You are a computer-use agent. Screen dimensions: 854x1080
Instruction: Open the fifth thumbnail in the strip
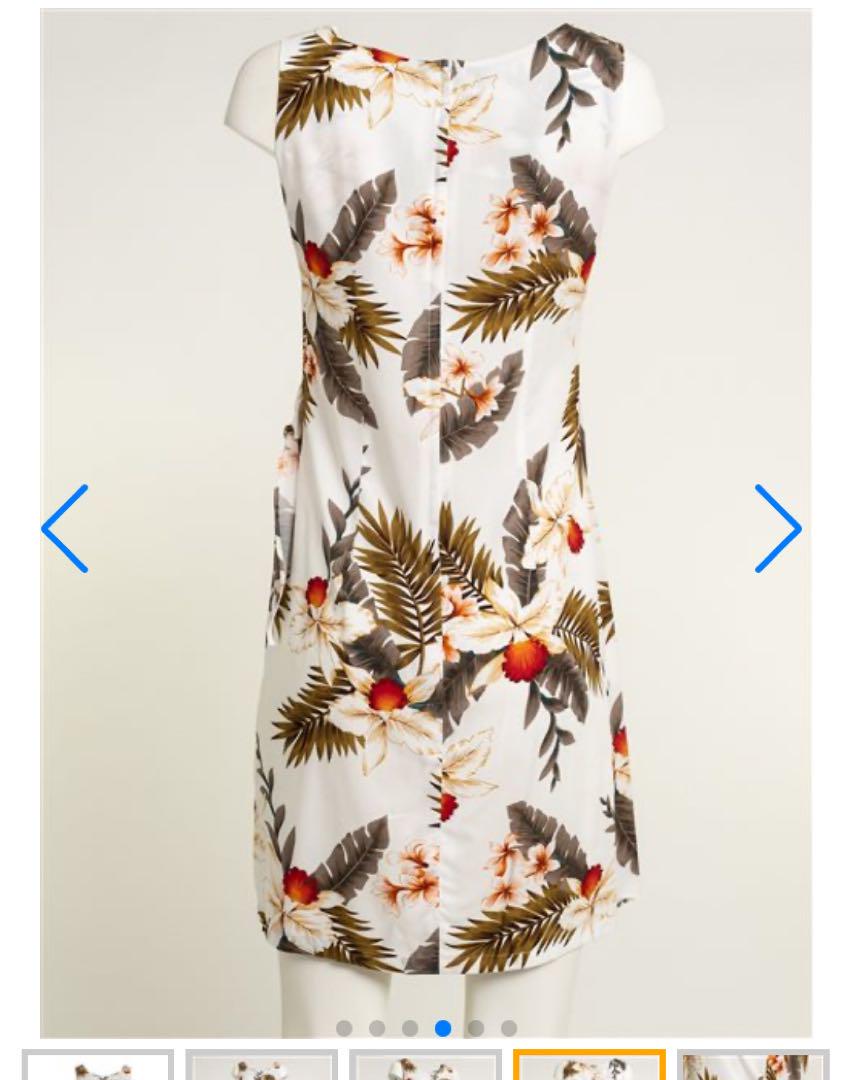[752, 1066]
